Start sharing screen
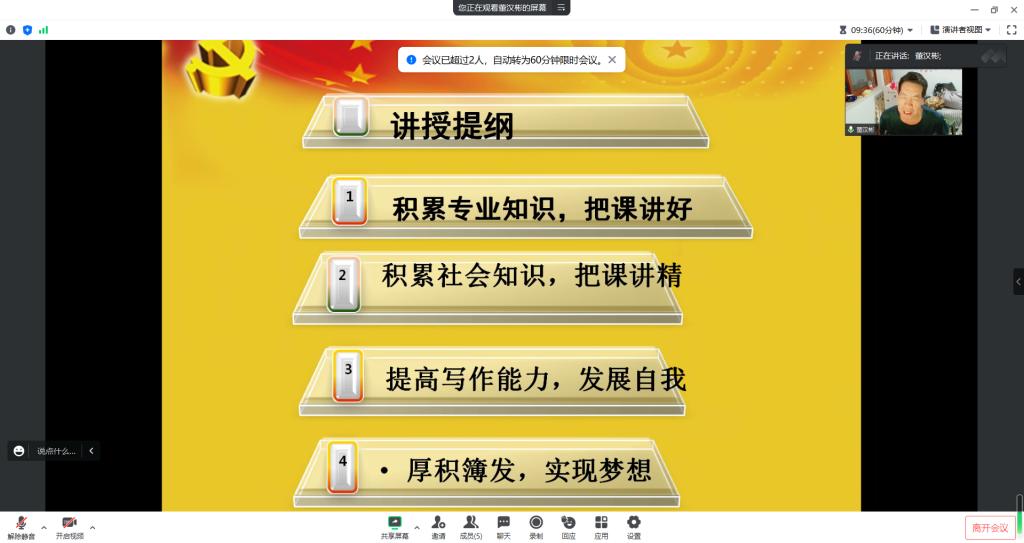 [x=394, y=526]
